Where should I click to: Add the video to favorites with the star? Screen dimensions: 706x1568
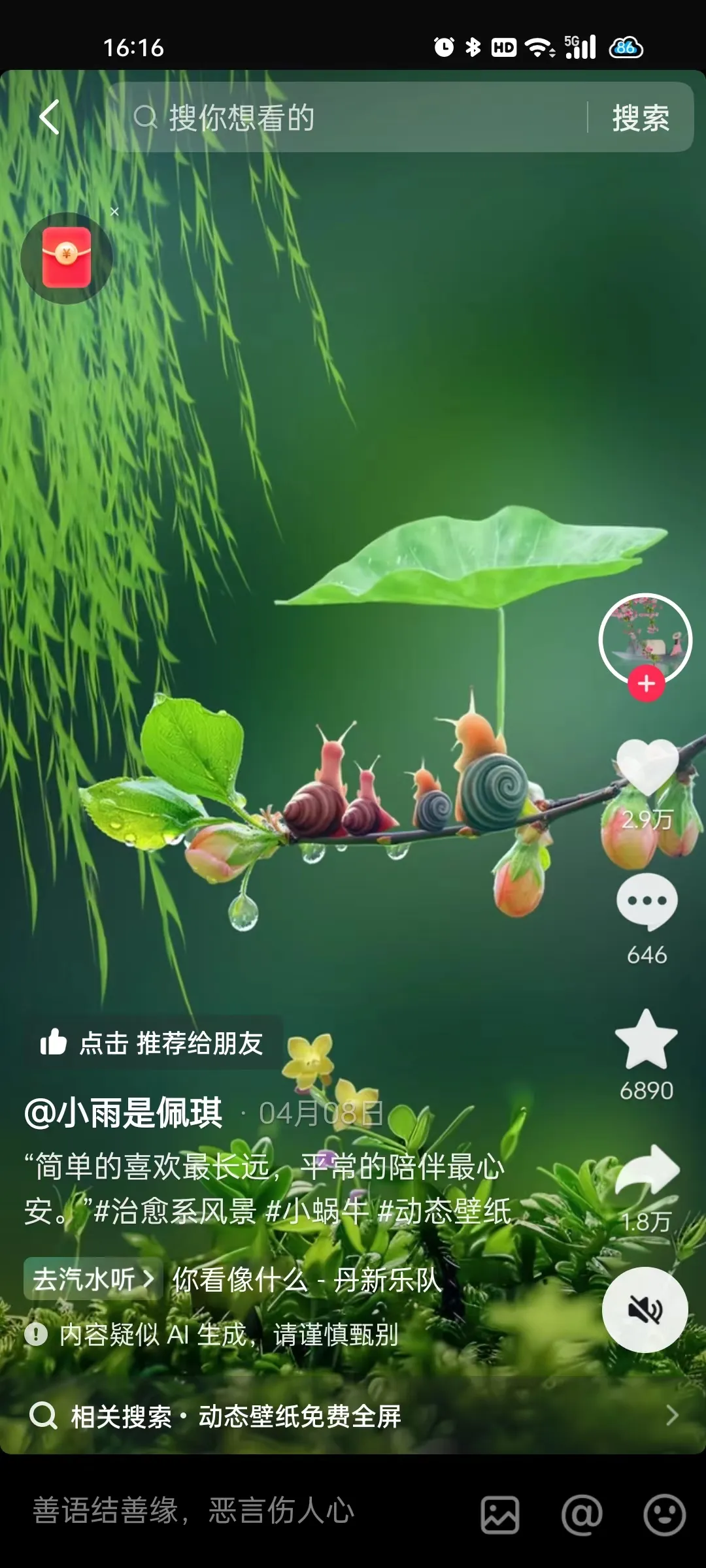[x=647, y=1040]
